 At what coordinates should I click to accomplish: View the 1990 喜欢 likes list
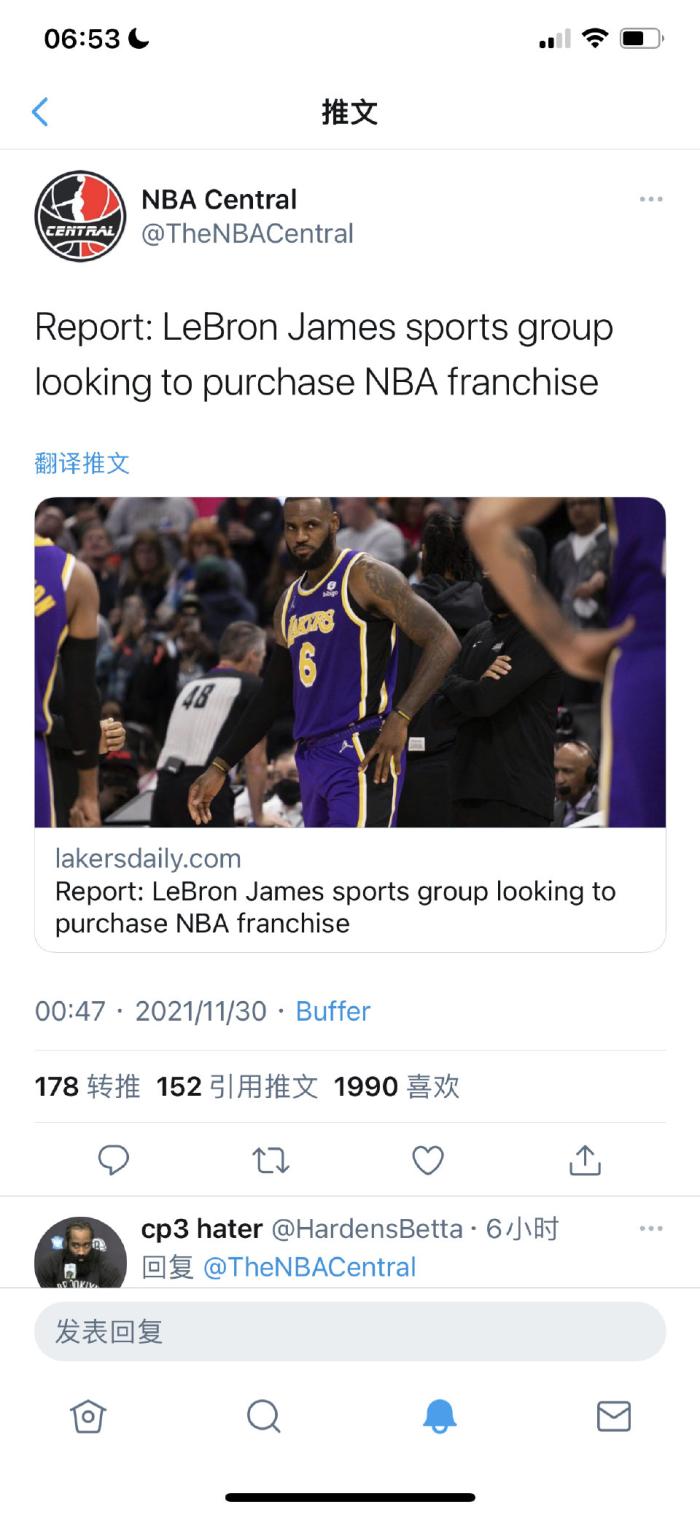pos(396,1087)
